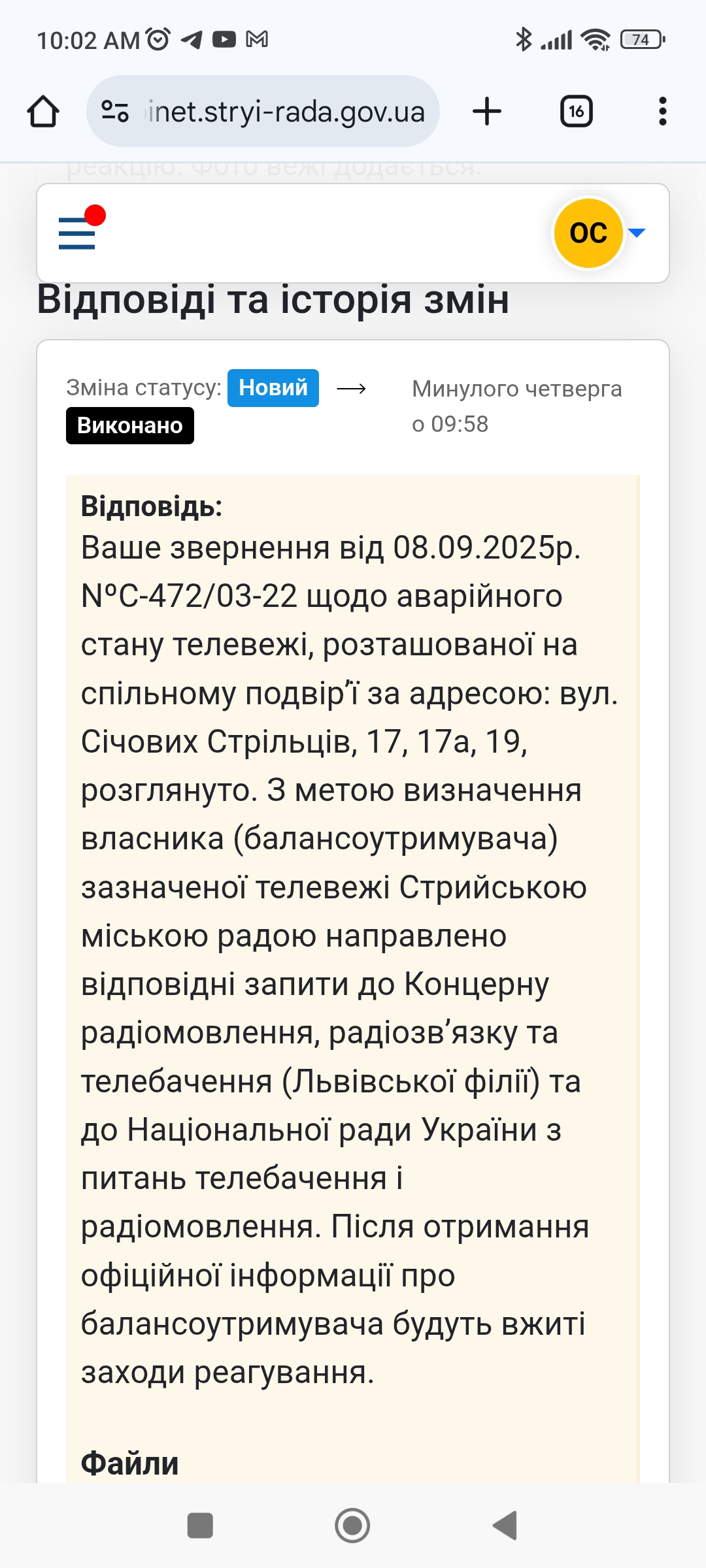Go back with the system back button

pos(505,1525)
